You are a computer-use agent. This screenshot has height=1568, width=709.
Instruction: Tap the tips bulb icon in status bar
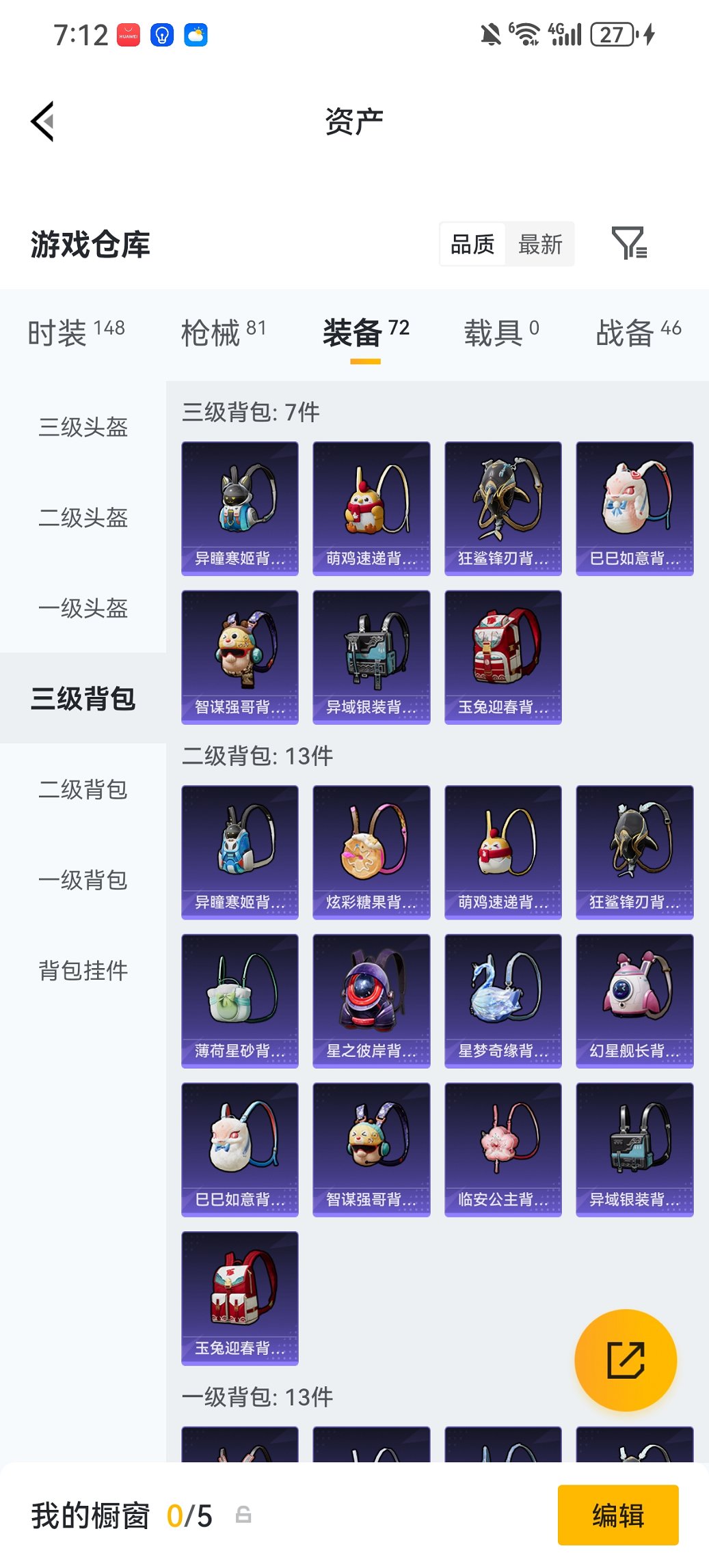pyautogui.click(x=161, y=34)
